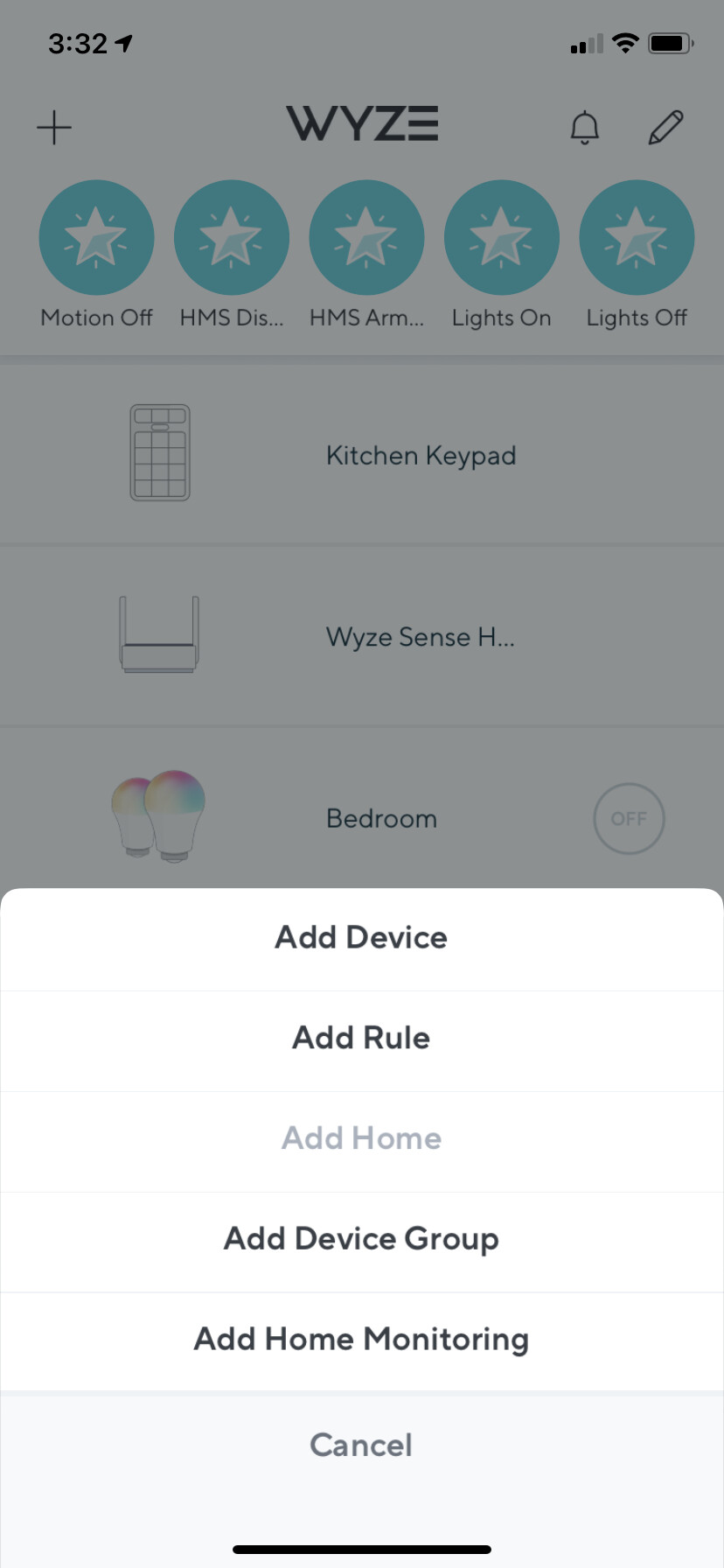Cancel the add menu
Image resolution: width=724 pixels, height=1568 pixels.
click(x=361, y=1445)
